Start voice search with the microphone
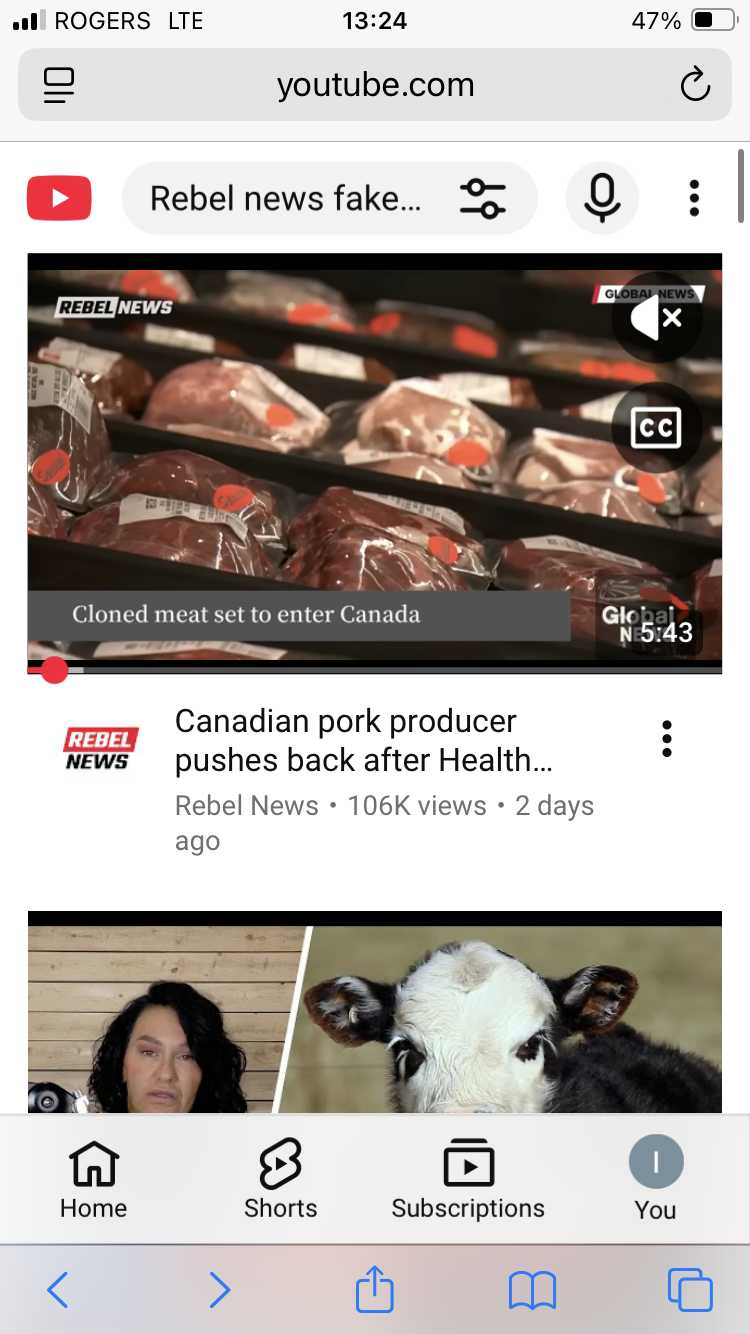The image size is (750, 1334). pyautogui.click(x=601, y=198)
